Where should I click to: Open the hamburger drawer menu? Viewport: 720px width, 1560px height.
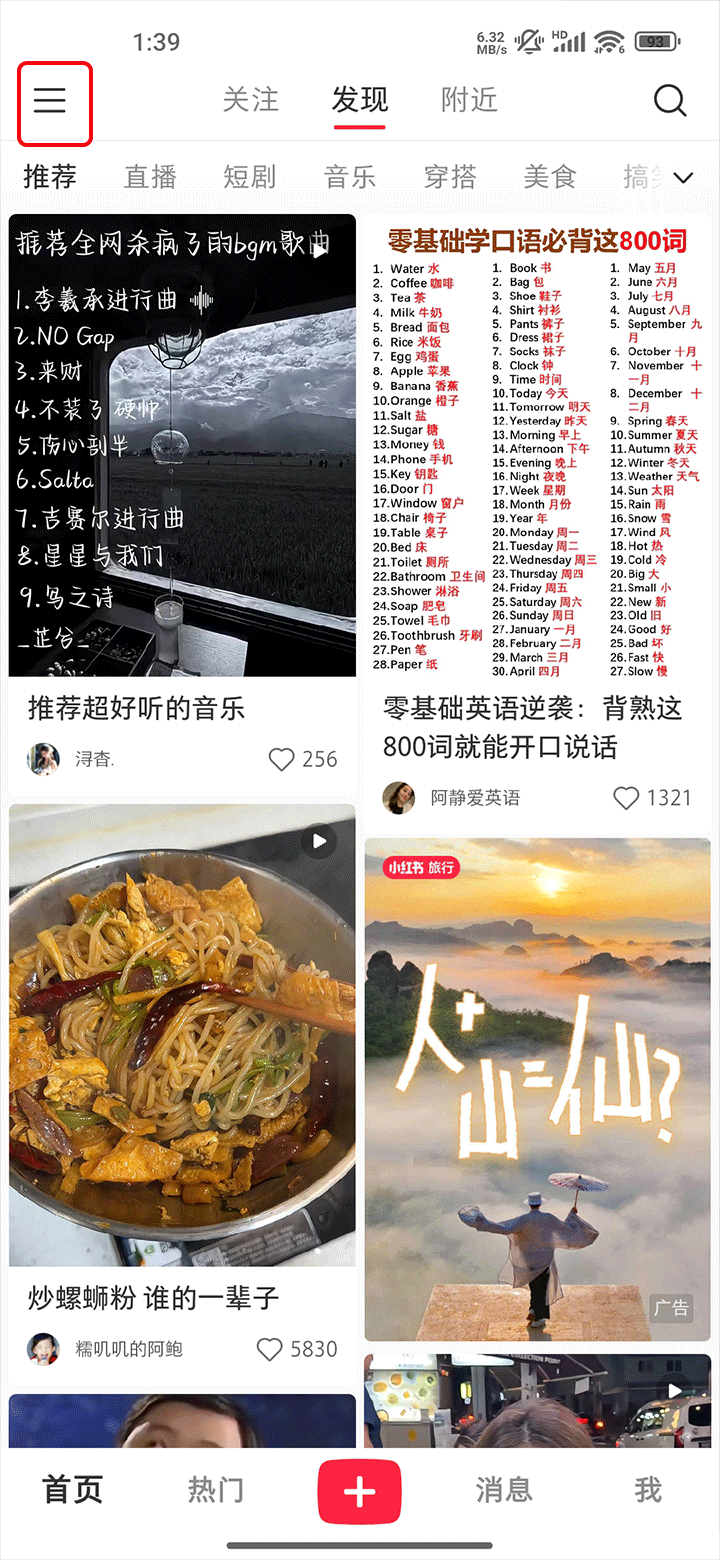click(x=50, y=100)
